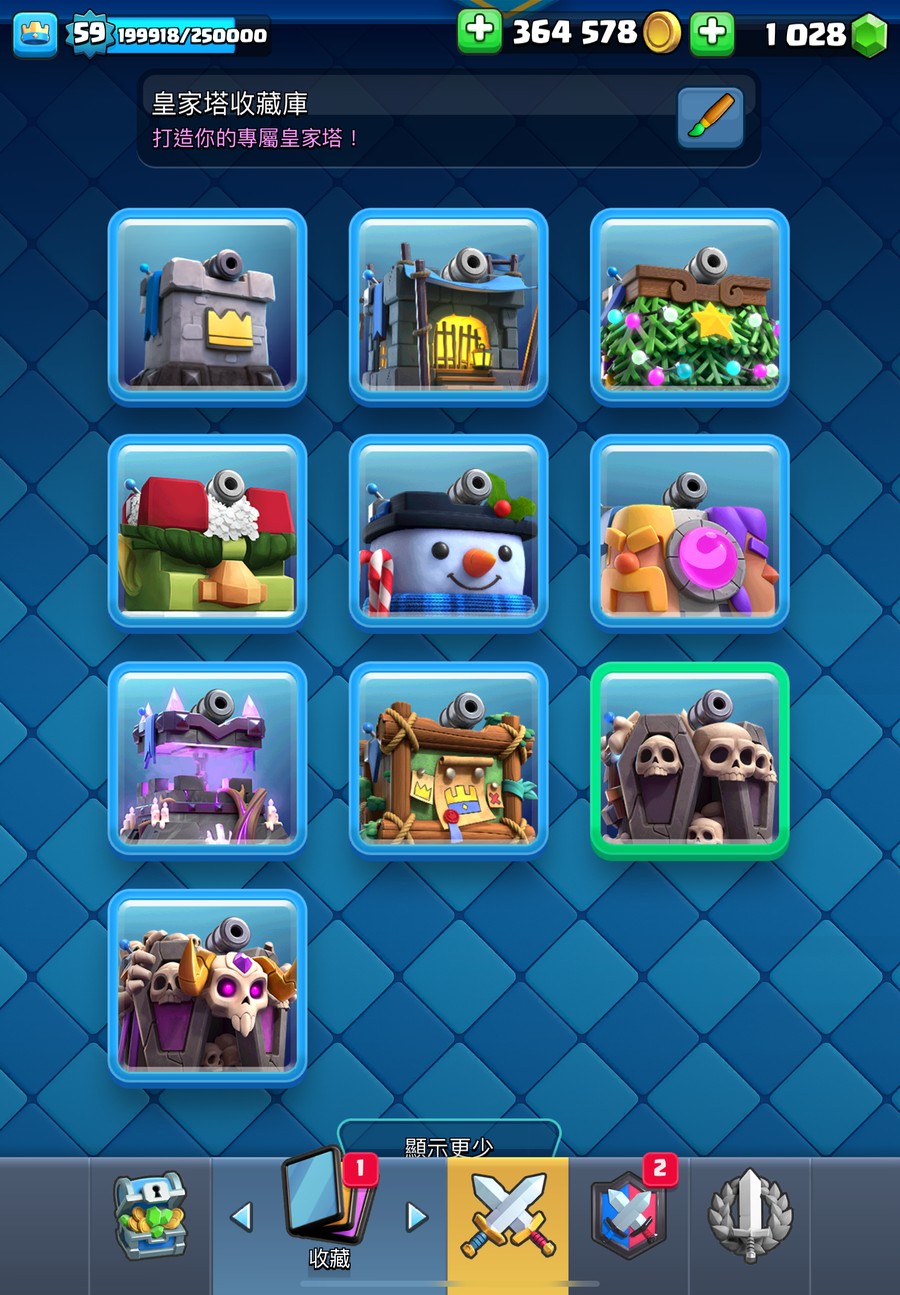Pick the barbarian and pink orb tower skin
The height and width of the screenshot is (1295, 900).
[689, 532]
